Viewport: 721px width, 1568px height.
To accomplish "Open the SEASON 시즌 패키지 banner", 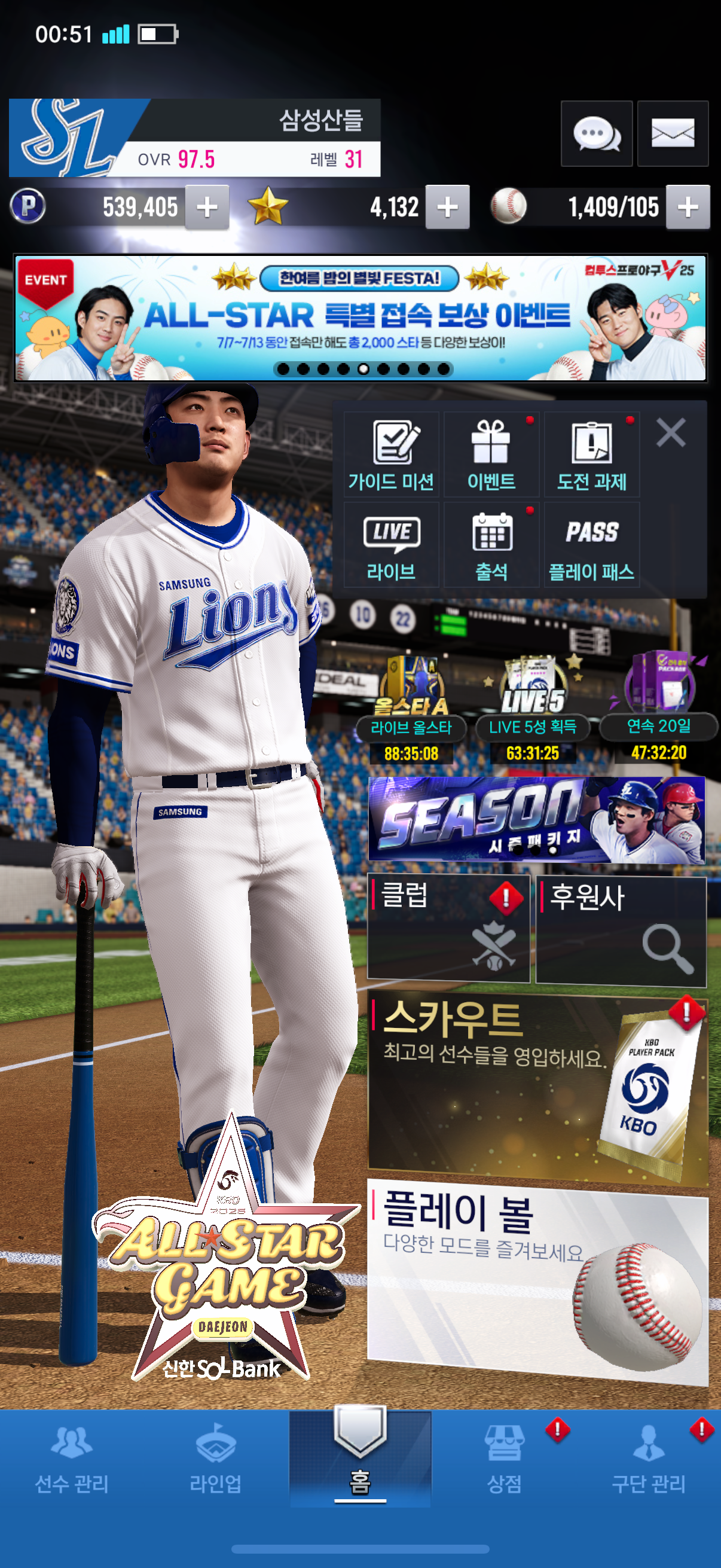I will pyautogui.click(x=536, y=819).
